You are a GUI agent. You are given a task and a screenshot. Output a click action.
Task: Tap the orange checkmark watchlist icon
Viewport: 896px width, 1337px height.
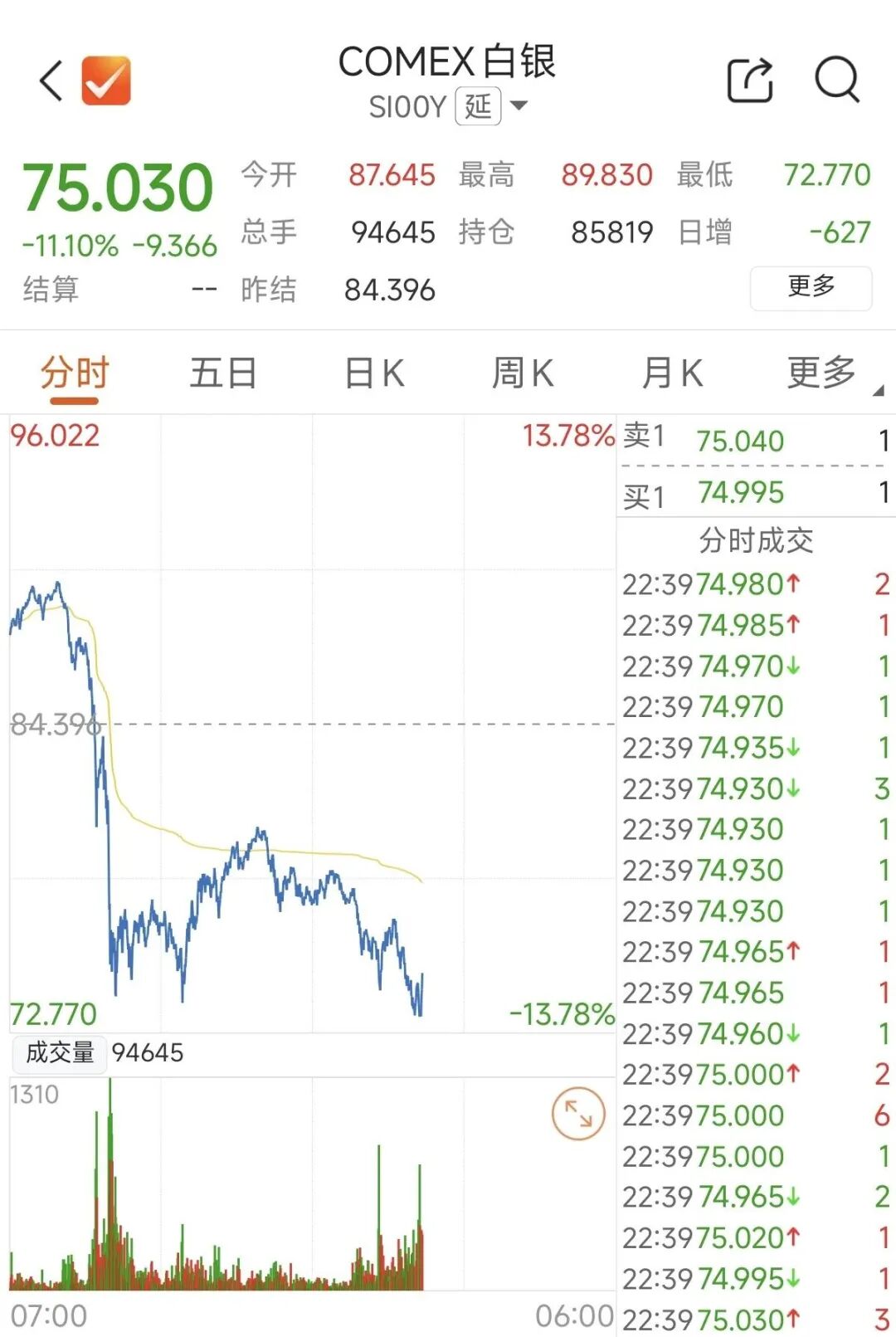(106, 81)
